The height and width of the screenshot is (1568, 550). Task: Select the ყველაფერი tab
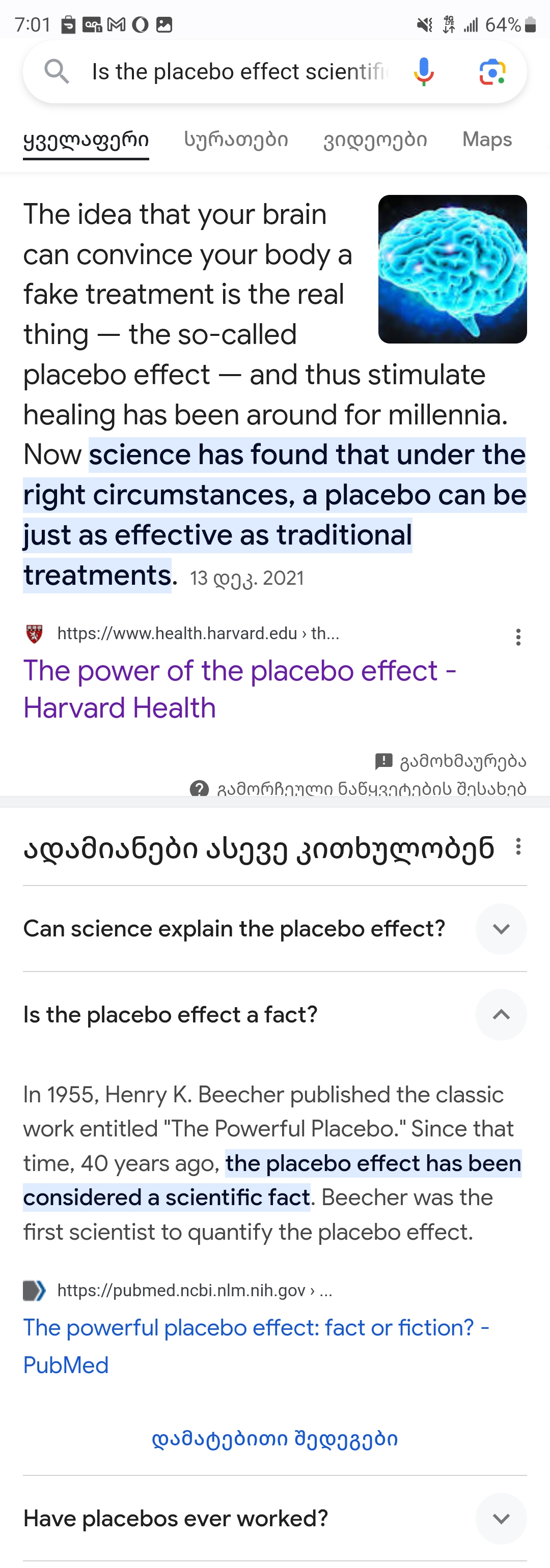86,139
